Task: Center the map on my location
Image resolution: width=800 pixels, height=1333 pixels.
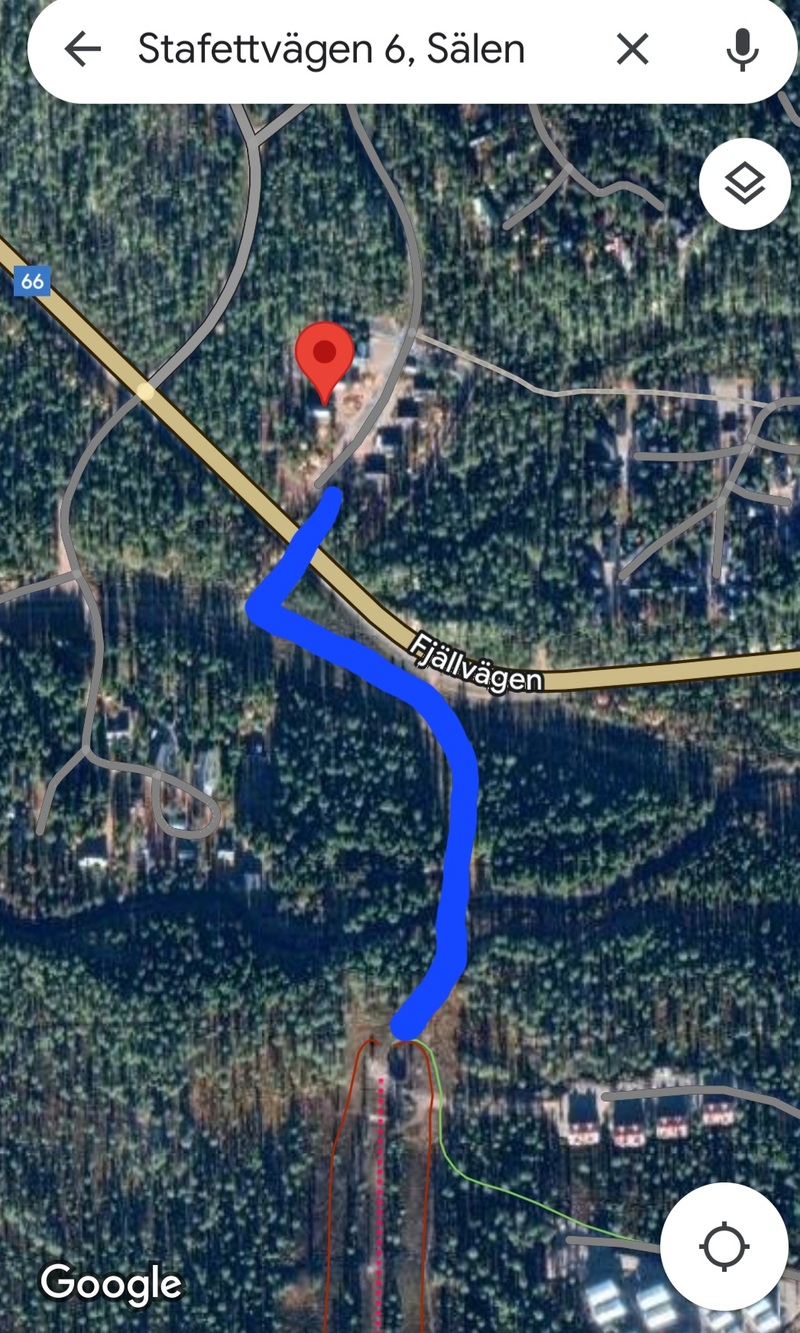Action: pyautogui.click(x=725, y=1247)
